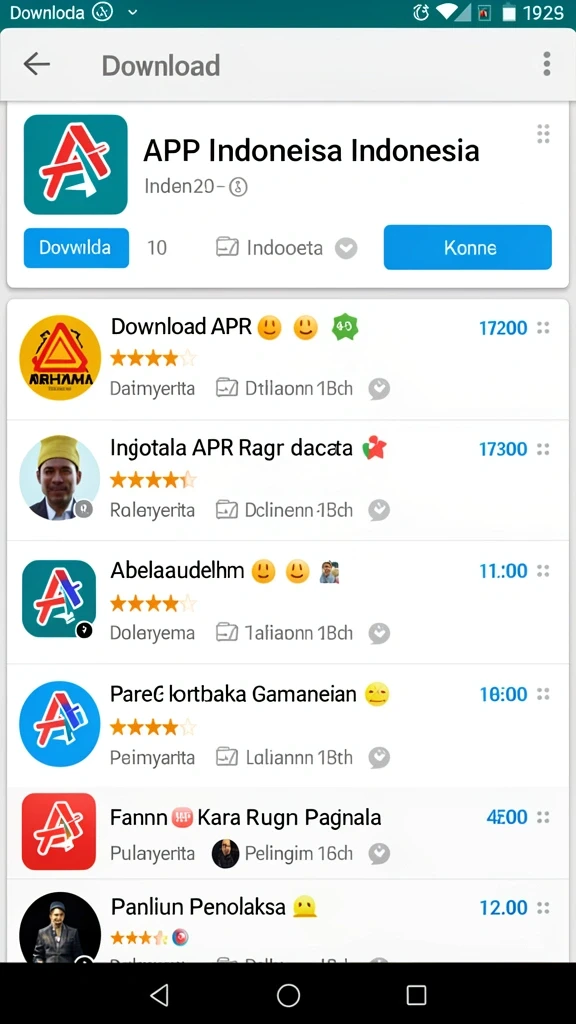Open the dots menu on APP Indoneisa card
Viewport: 576px width, 1024px height.
543,133
